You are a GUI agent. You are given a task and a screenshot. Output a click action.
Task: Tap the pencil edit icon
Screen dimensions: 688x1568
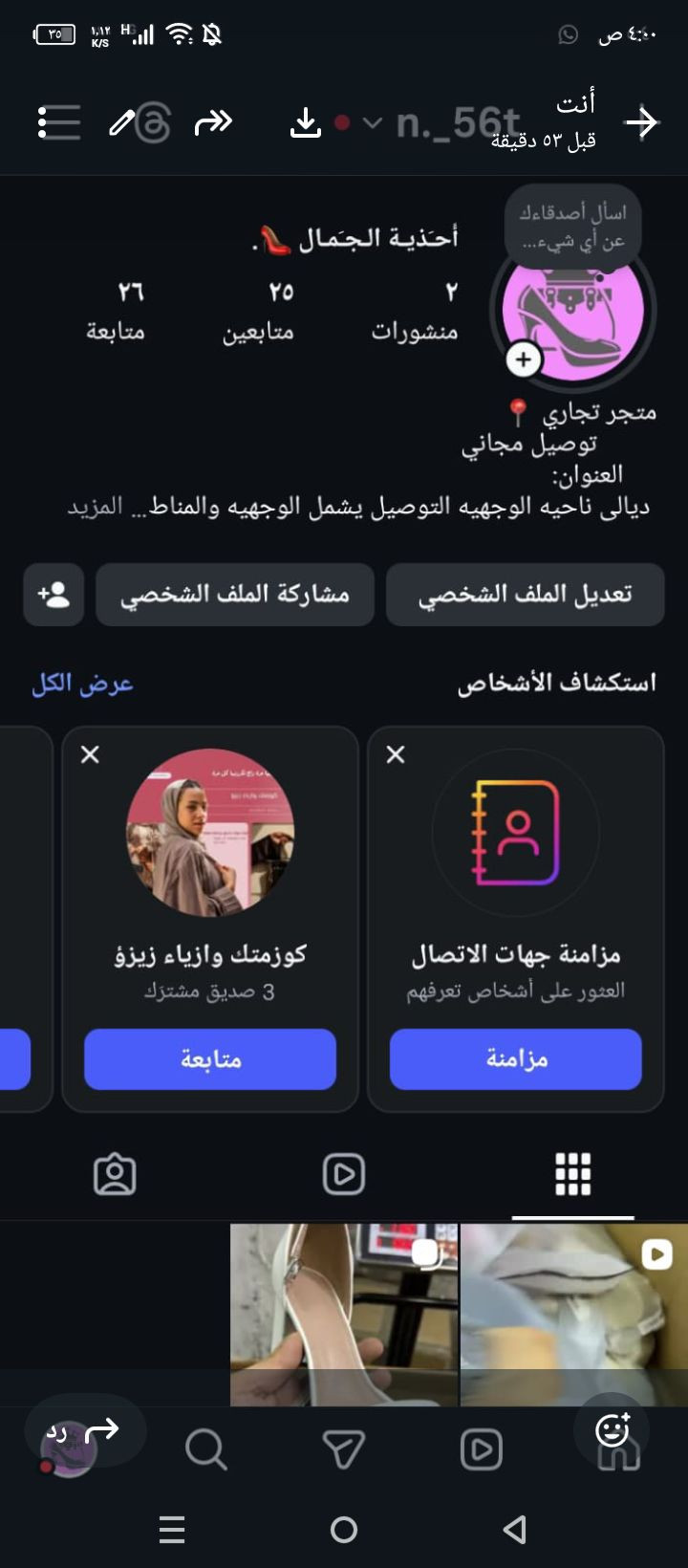(x=121, y=122)
